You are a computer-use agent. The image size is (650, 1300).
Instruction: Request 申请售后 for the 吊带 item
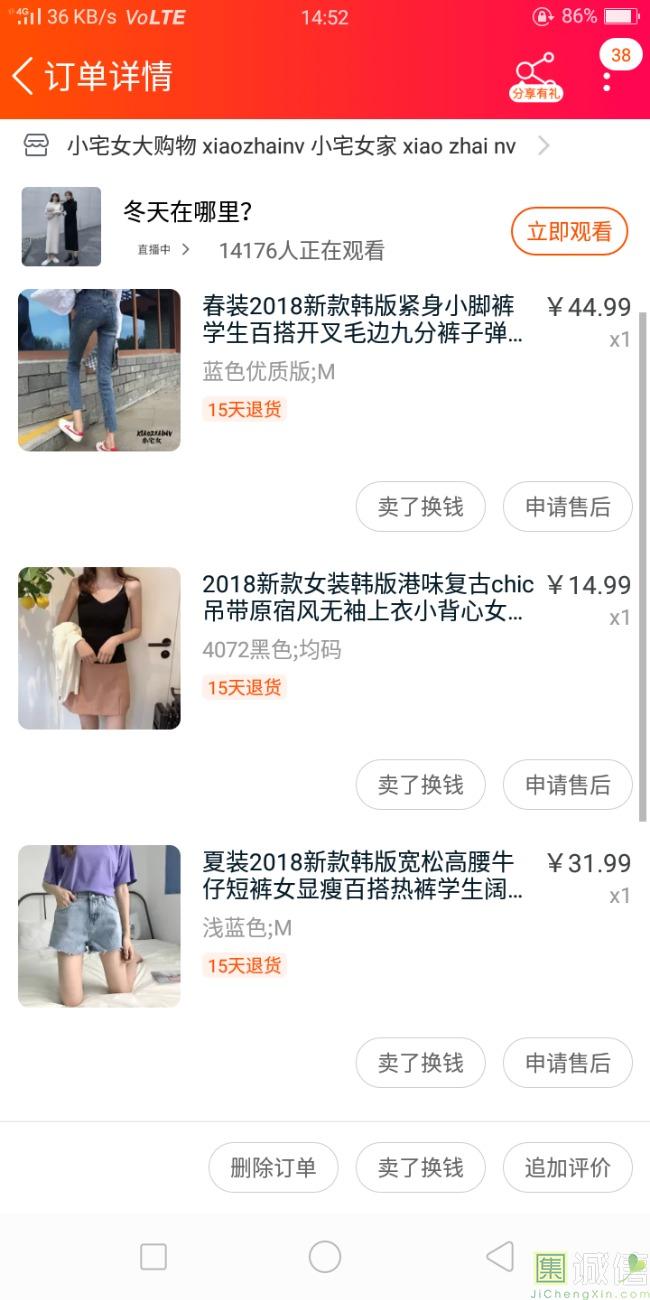point(567,785)
